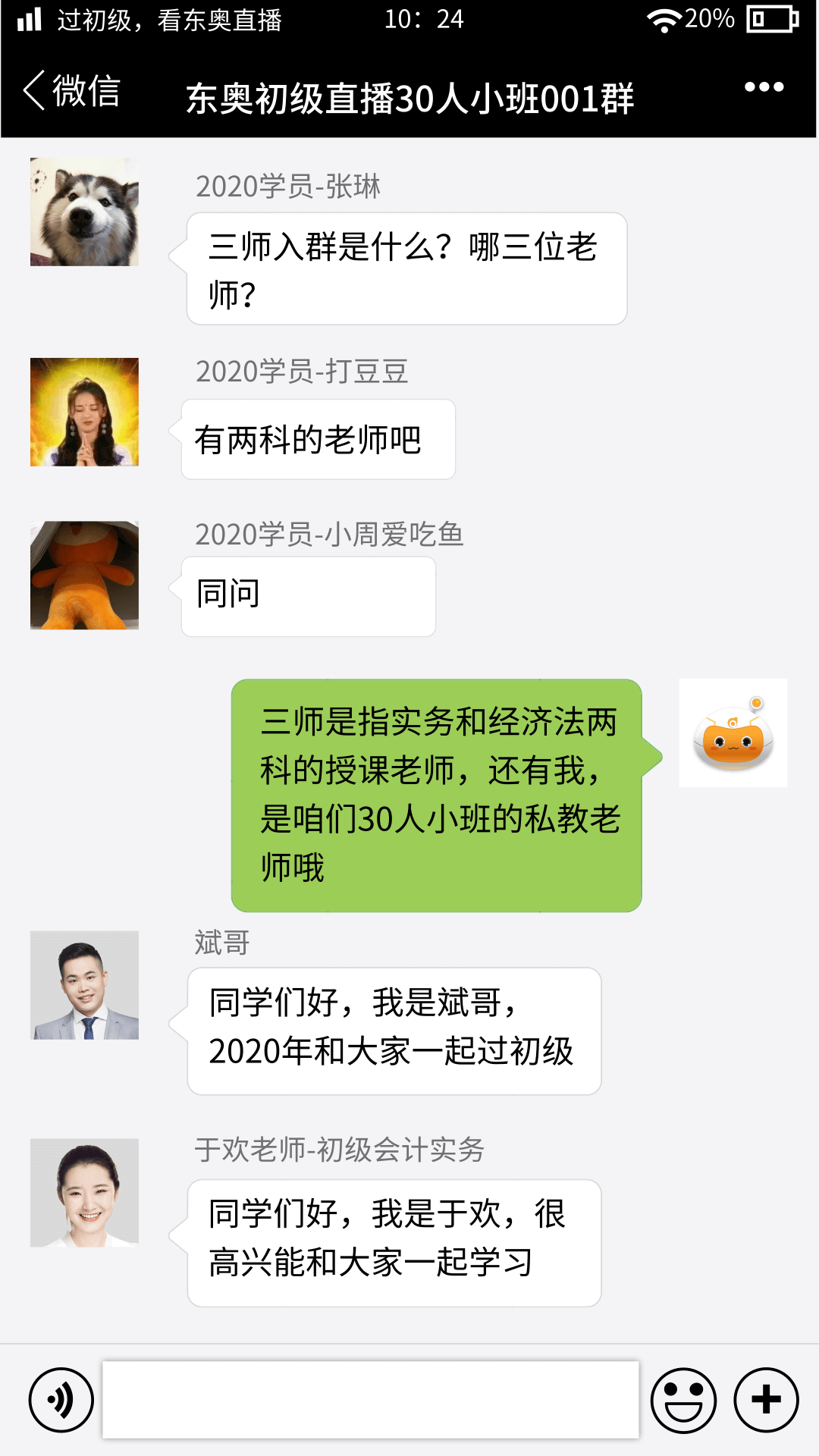Focus the message text field
819x1456 pixels.
tap(371, 1400)
